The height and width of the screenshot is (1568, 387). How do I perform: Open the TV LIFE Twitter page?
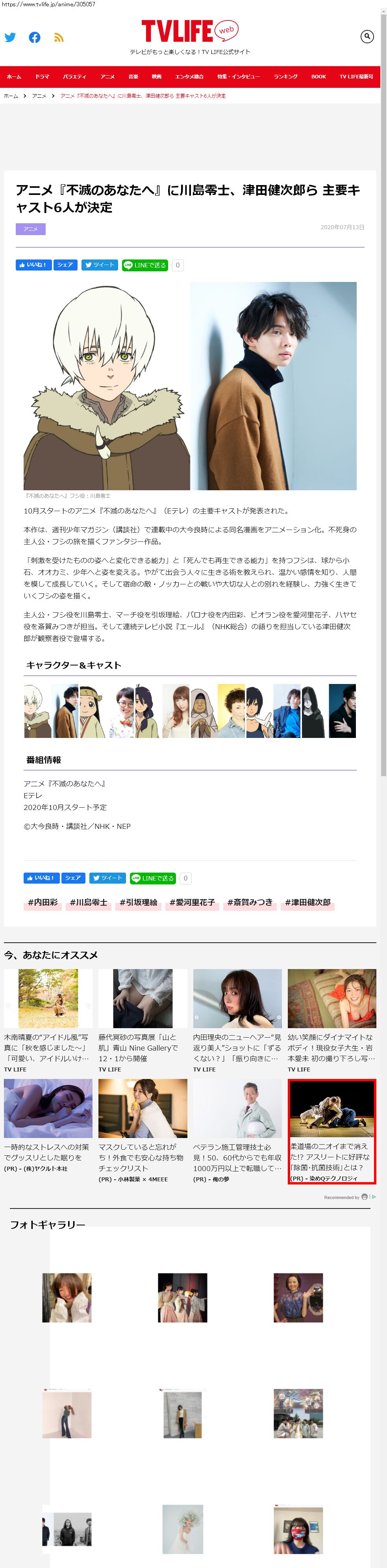tap(10, 37)
